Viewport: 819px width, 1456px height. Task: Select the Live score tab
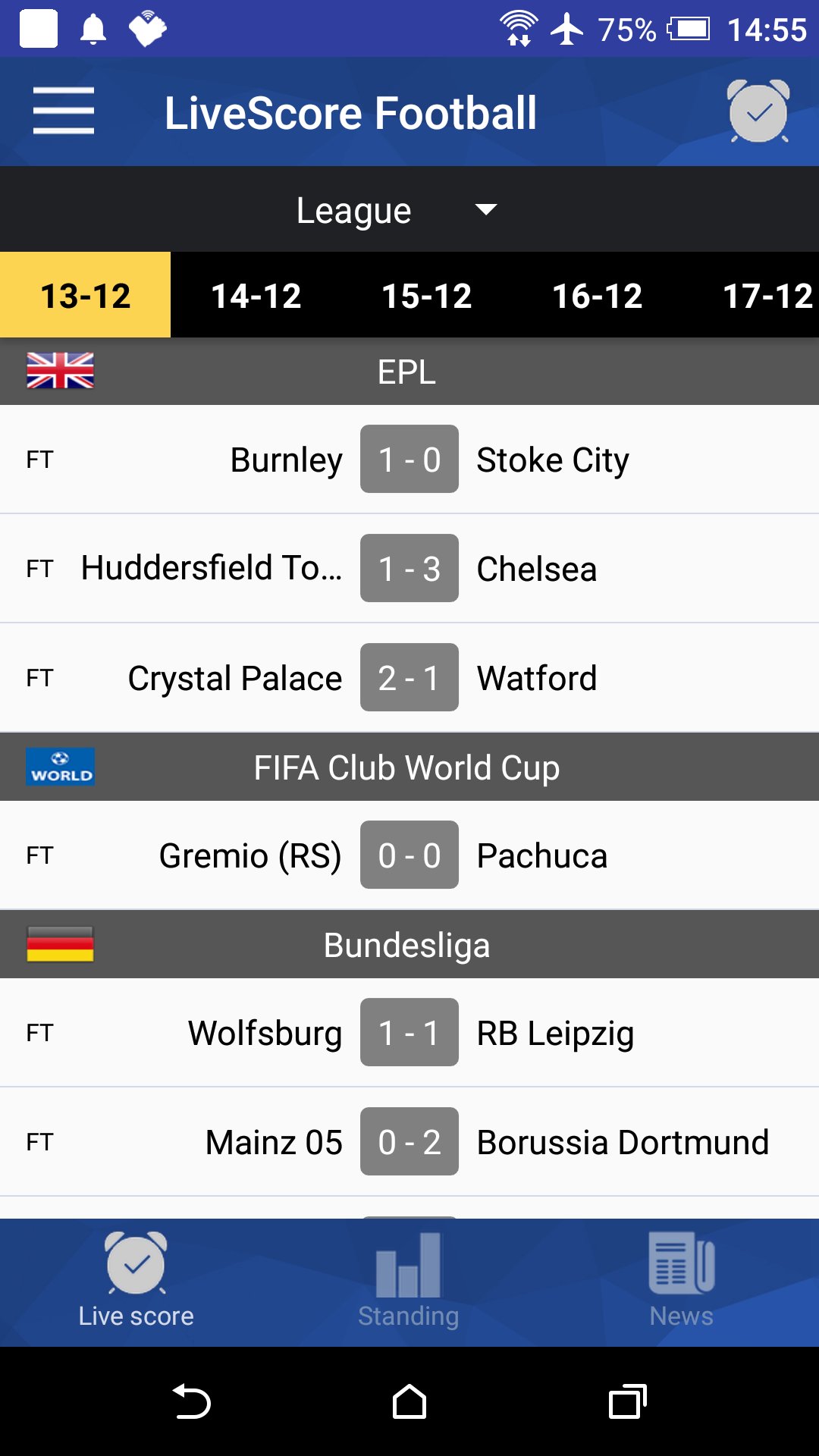[x=136, y=1282]
